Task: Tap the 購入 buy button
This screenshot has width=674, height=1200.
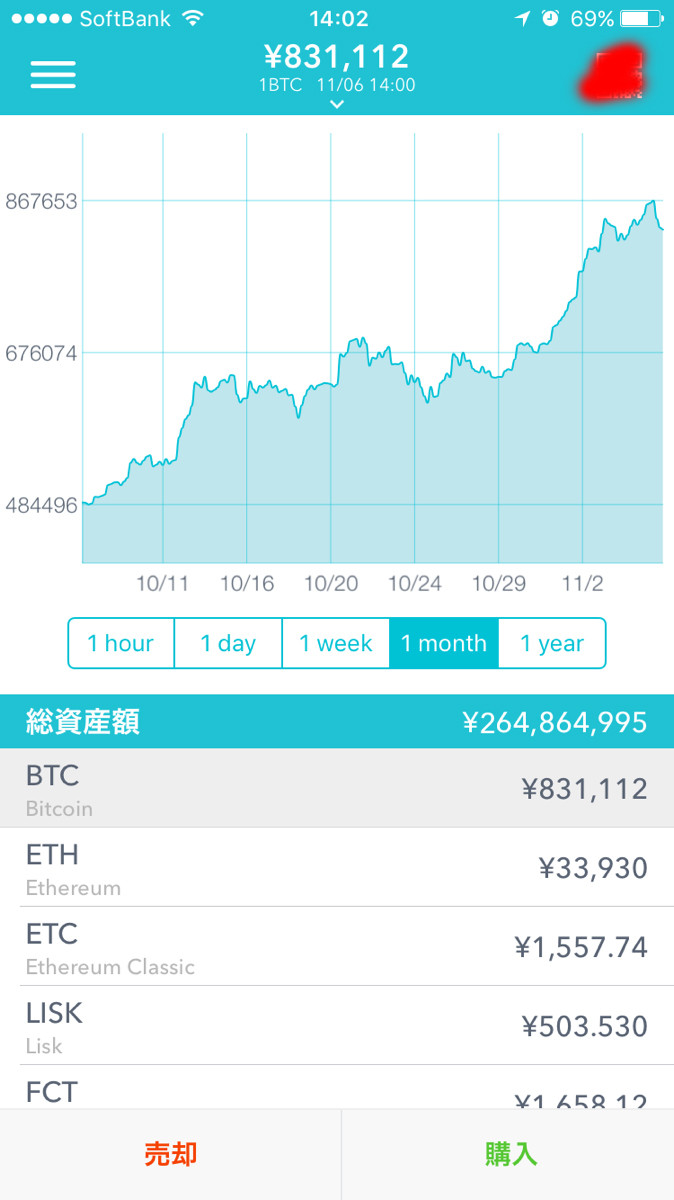Action: click(x=508, y=1154)
